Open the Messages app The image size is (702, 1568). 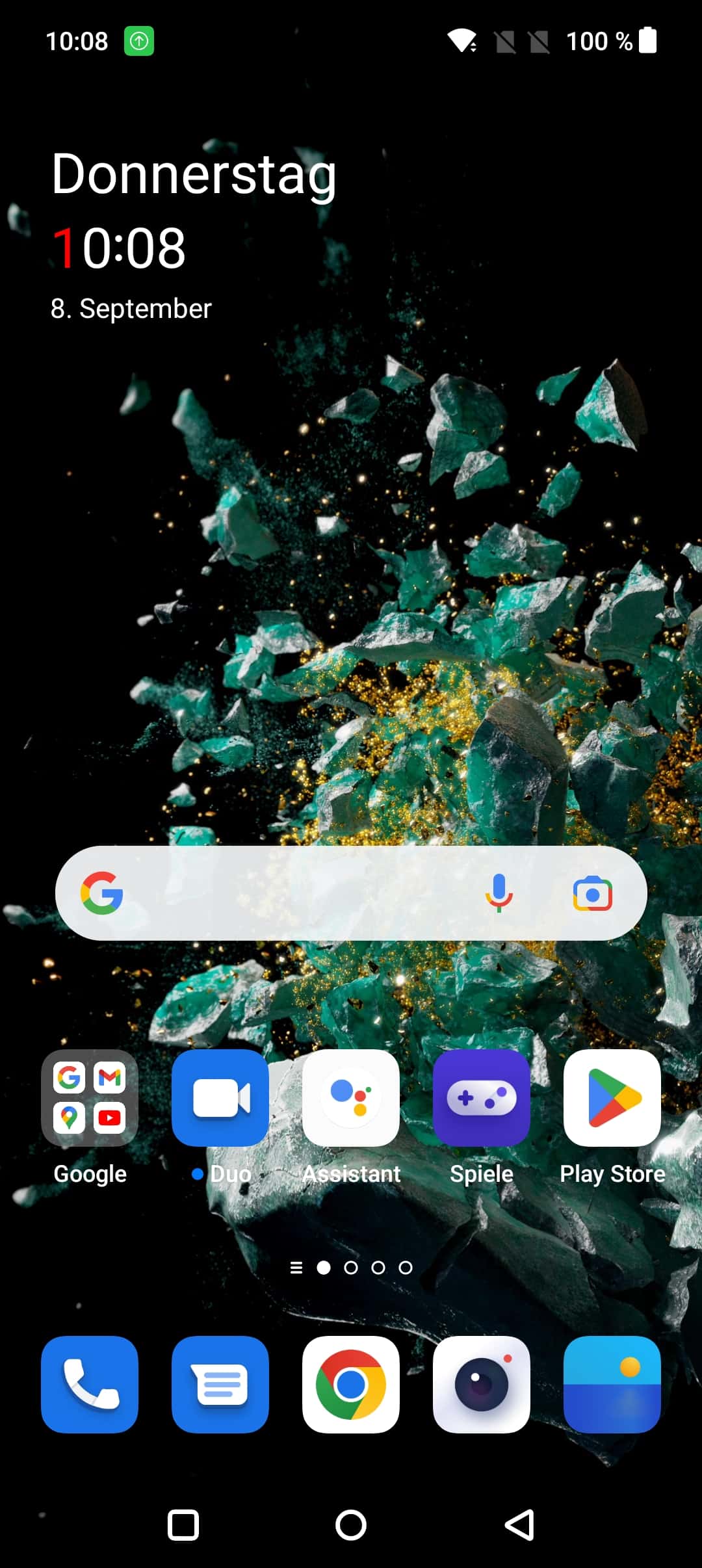[220, 1384]
